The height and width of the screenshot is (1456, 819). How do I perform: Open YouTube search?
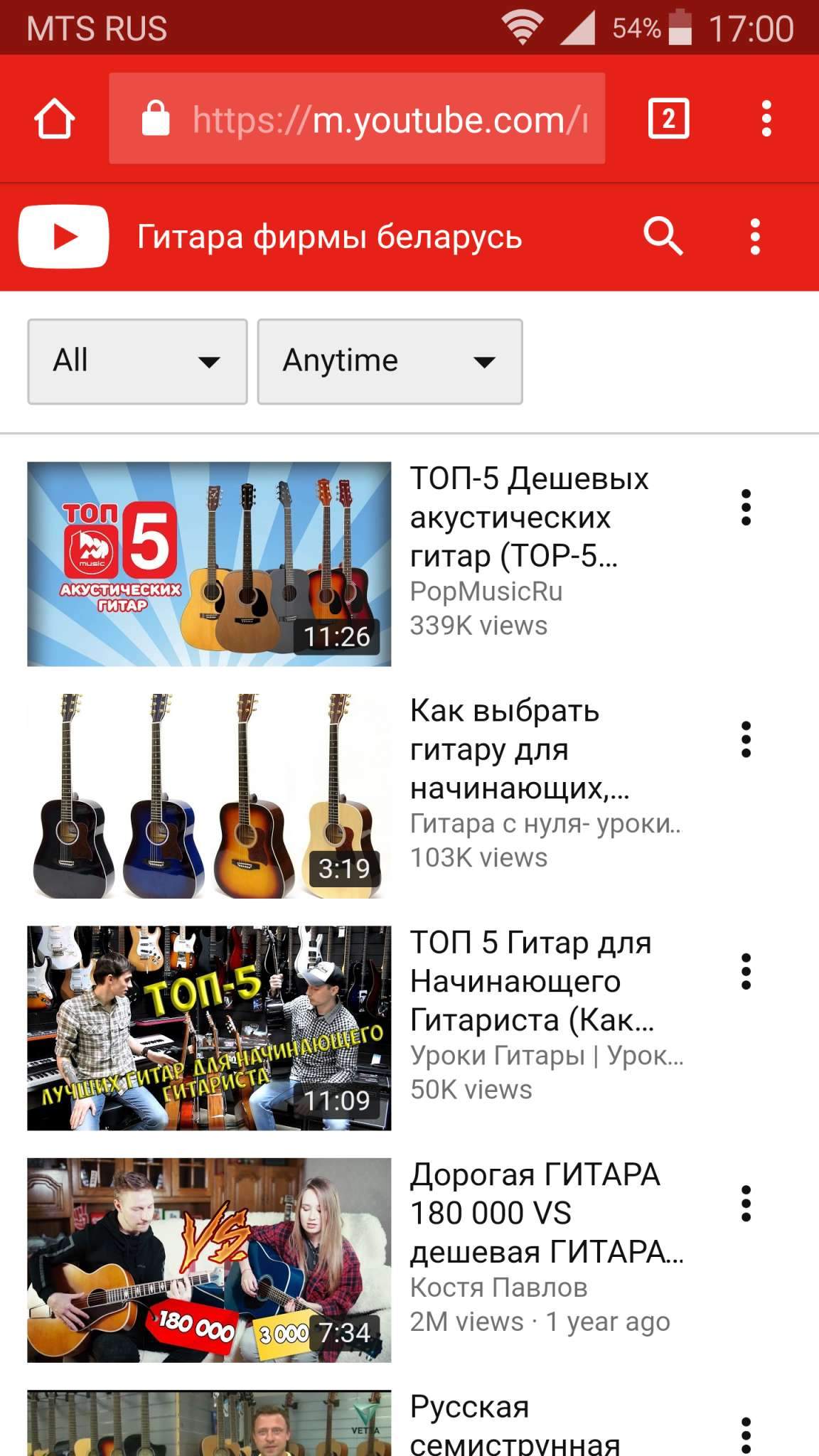coord(663,237)
